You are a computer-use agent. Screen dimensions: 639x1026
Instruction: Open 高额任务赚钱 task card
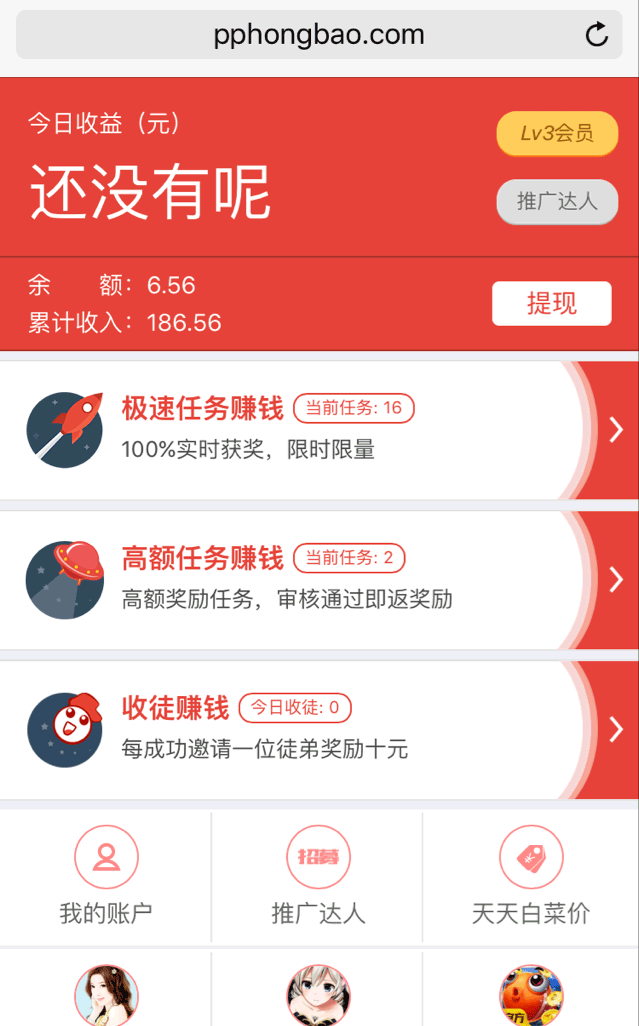point(319,580)
